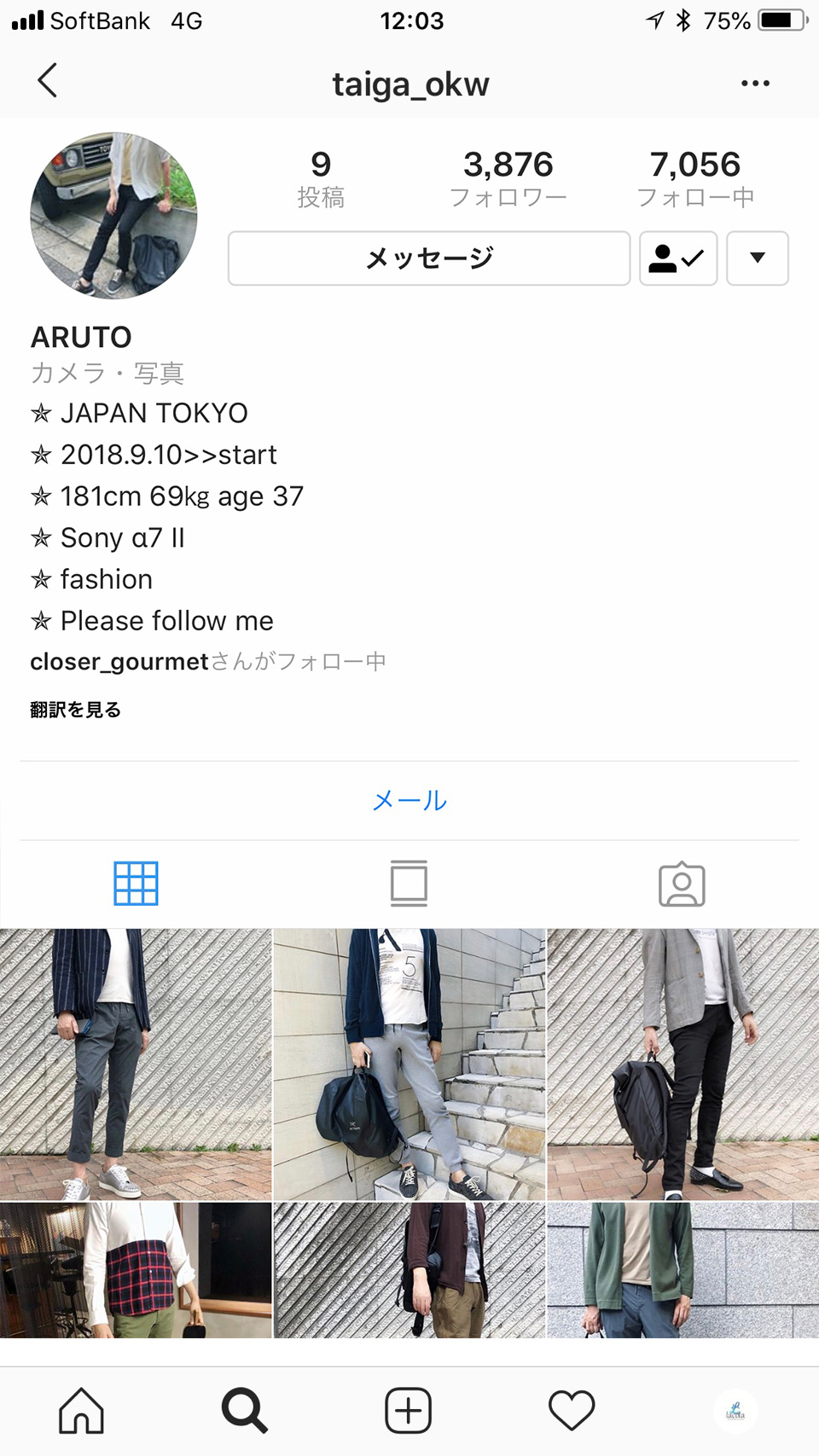View the 7,056 フォロー中 list
Screen dimensions: 819x1456
coord(695,178)
